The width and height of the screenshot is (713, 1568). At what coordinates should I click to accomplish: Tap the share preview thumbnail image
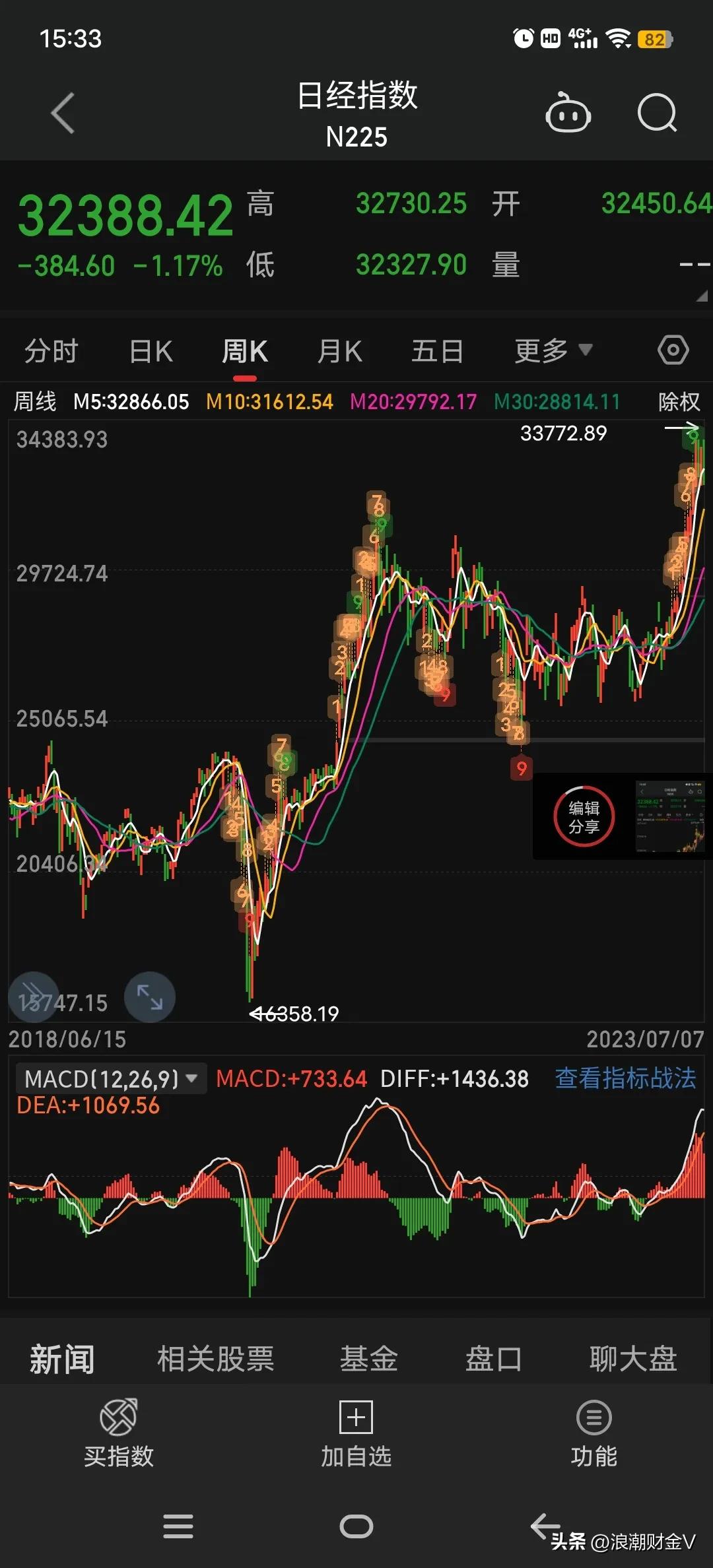(x=670, y=816)
